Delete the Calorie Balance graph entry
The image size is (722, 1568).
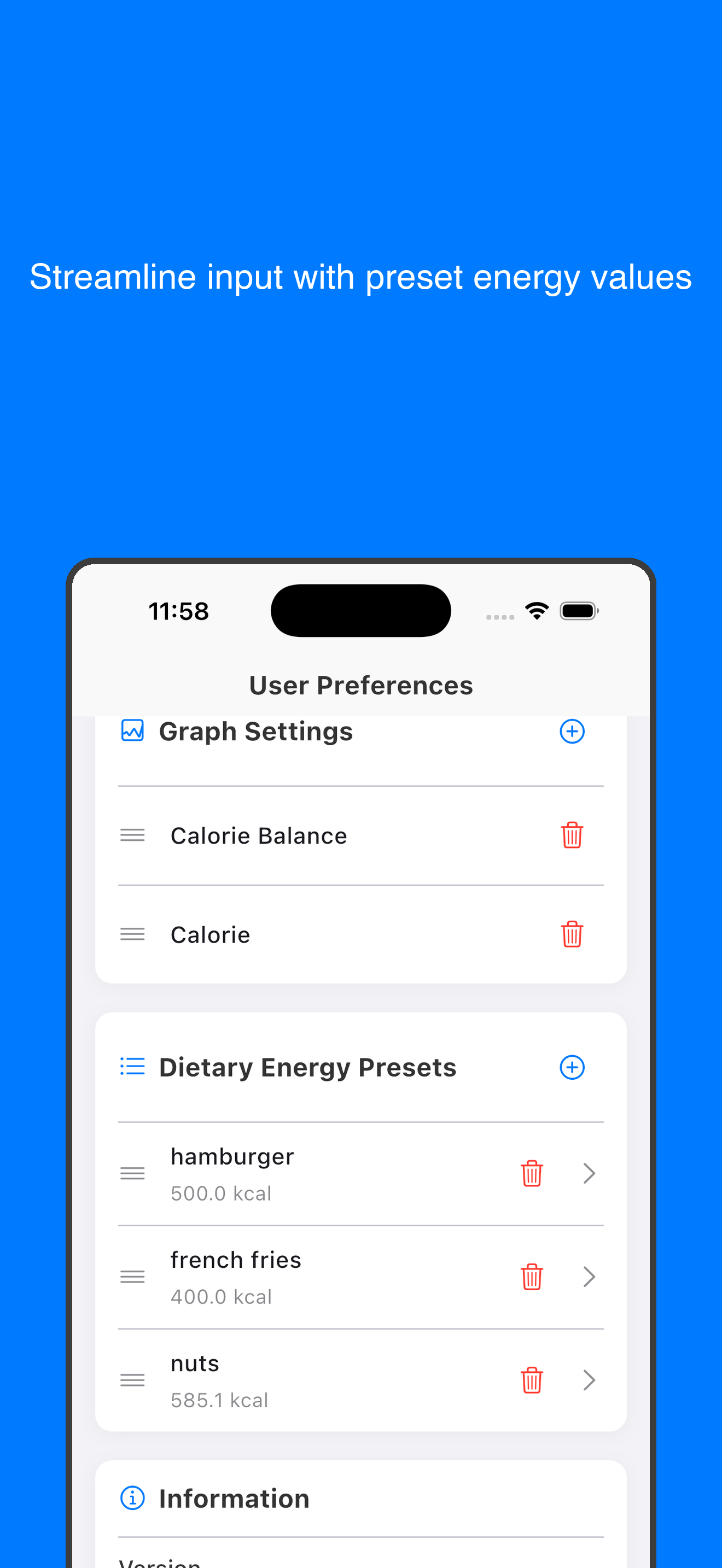coord(572,835)
